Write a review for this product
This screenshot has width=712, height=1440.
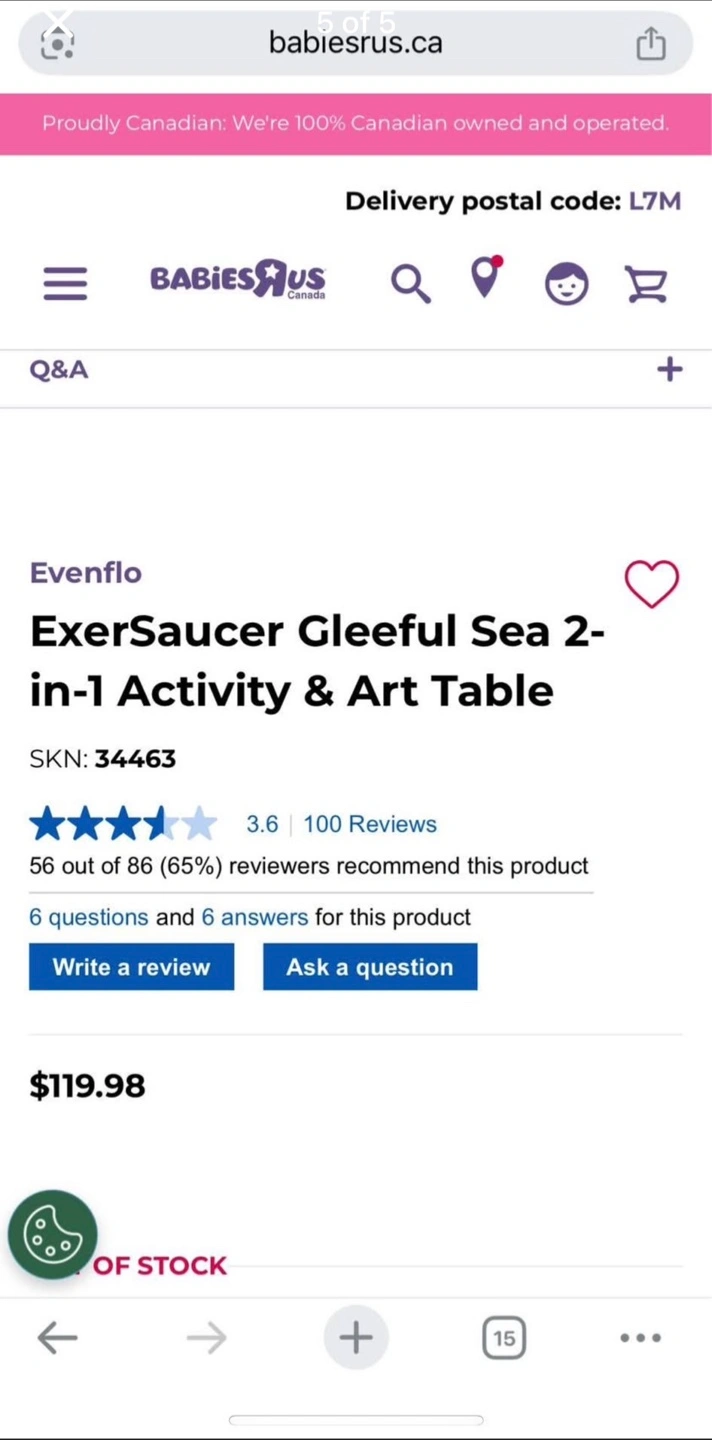coord(131,967)
